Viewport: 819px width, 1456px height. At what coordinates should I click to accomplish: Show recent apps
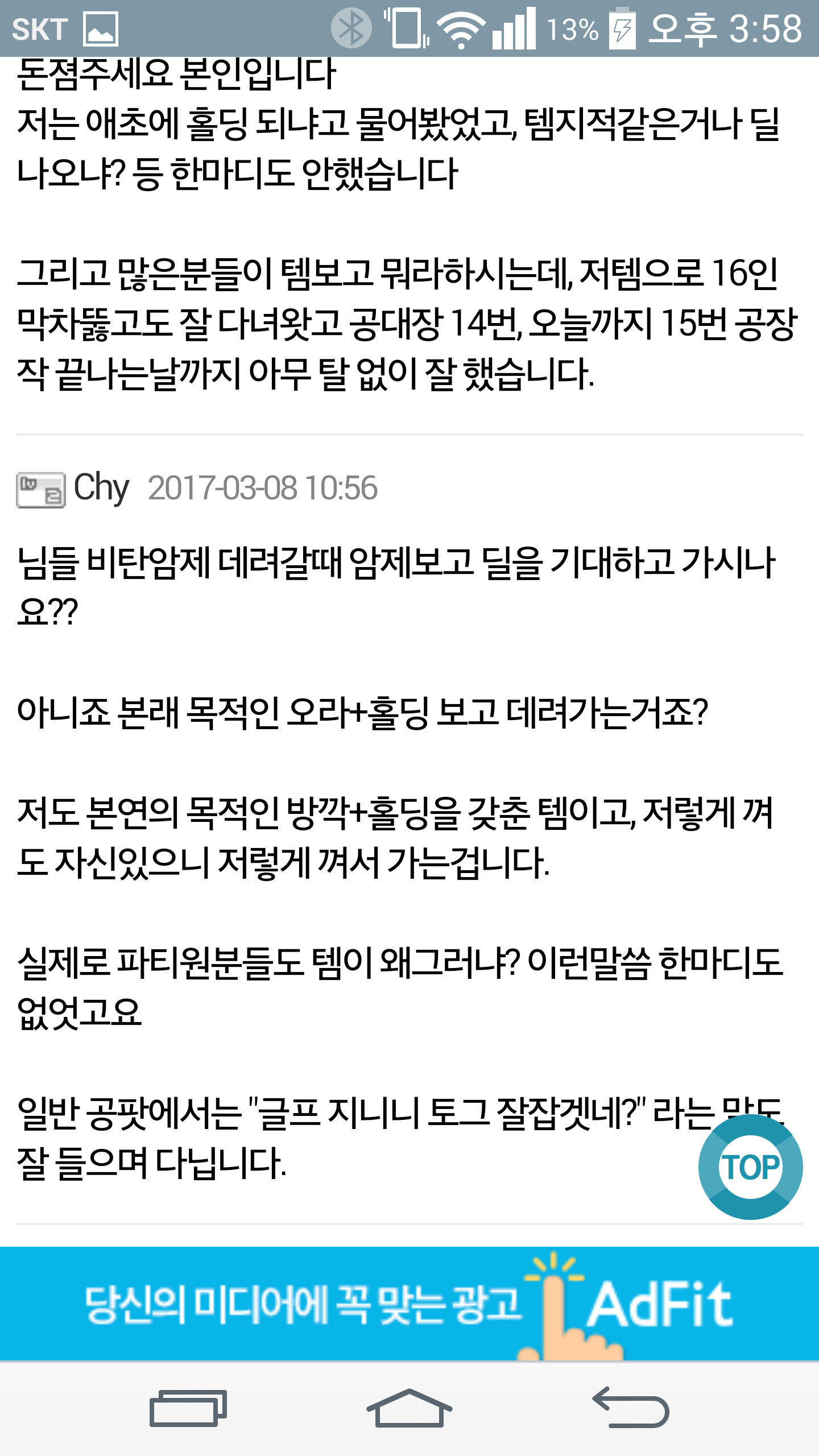[x=188, y=1408]
